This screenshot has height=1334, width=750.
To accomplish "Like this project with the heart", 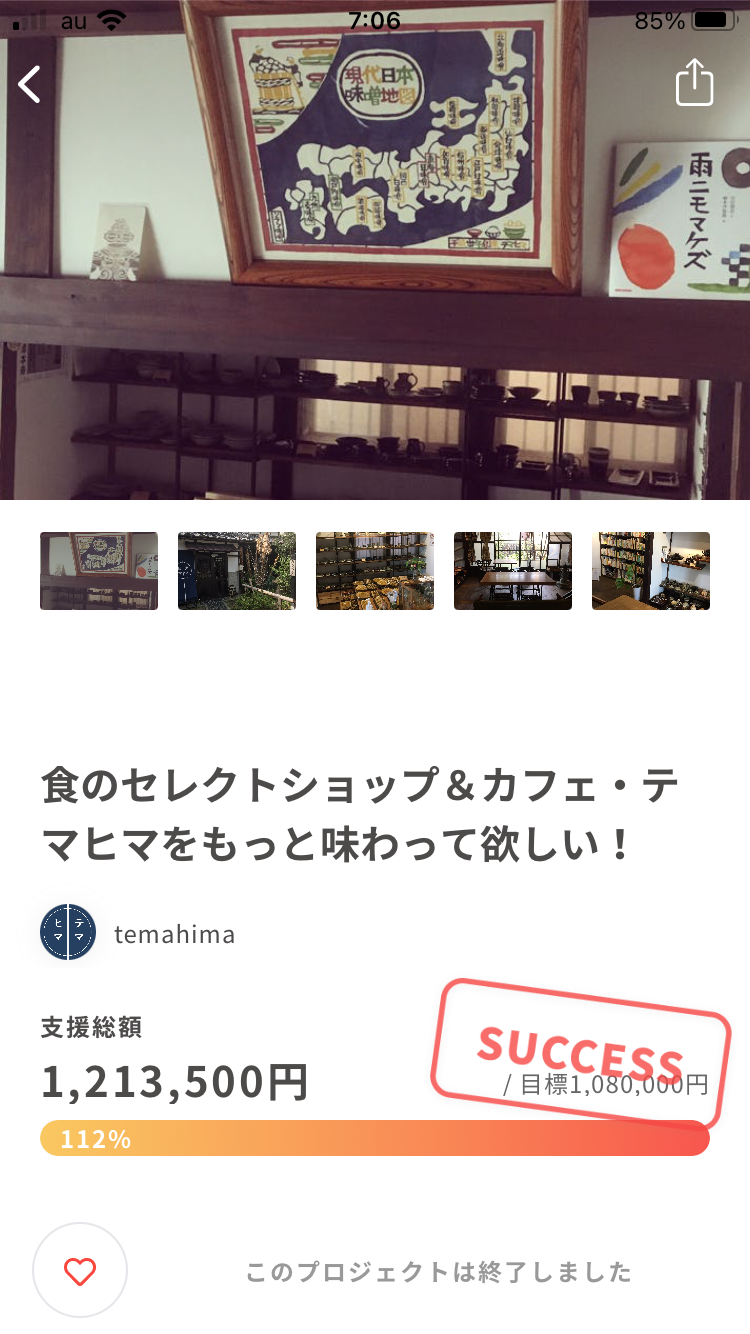I will [80, 1271].
